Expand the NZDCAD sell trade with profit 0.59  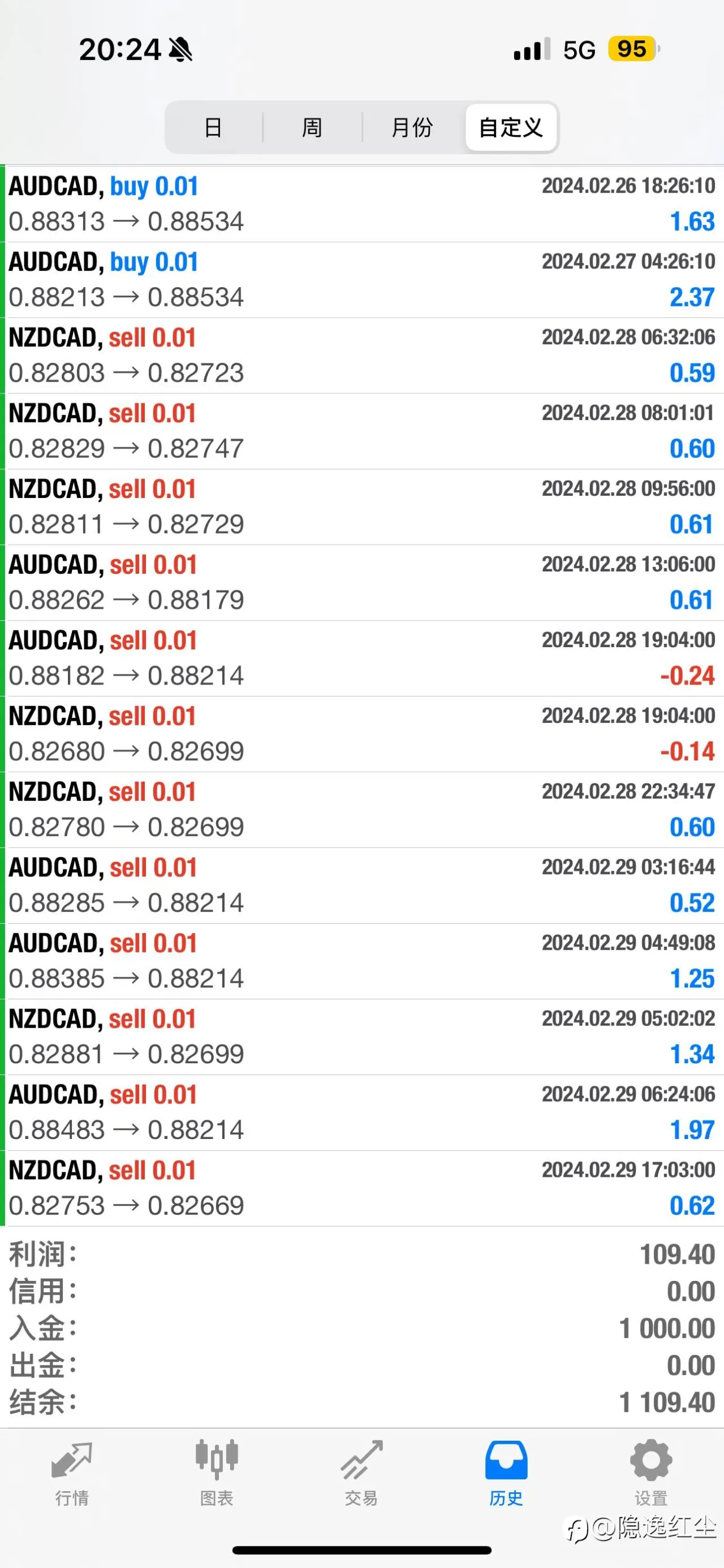364,356
